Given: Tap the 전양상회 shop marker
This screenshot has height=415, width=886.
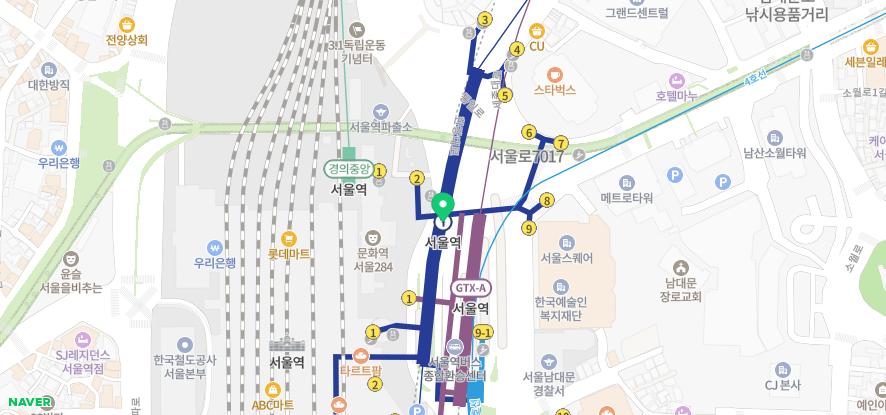Looking at the screenshot, I should (x=126, y=24).
